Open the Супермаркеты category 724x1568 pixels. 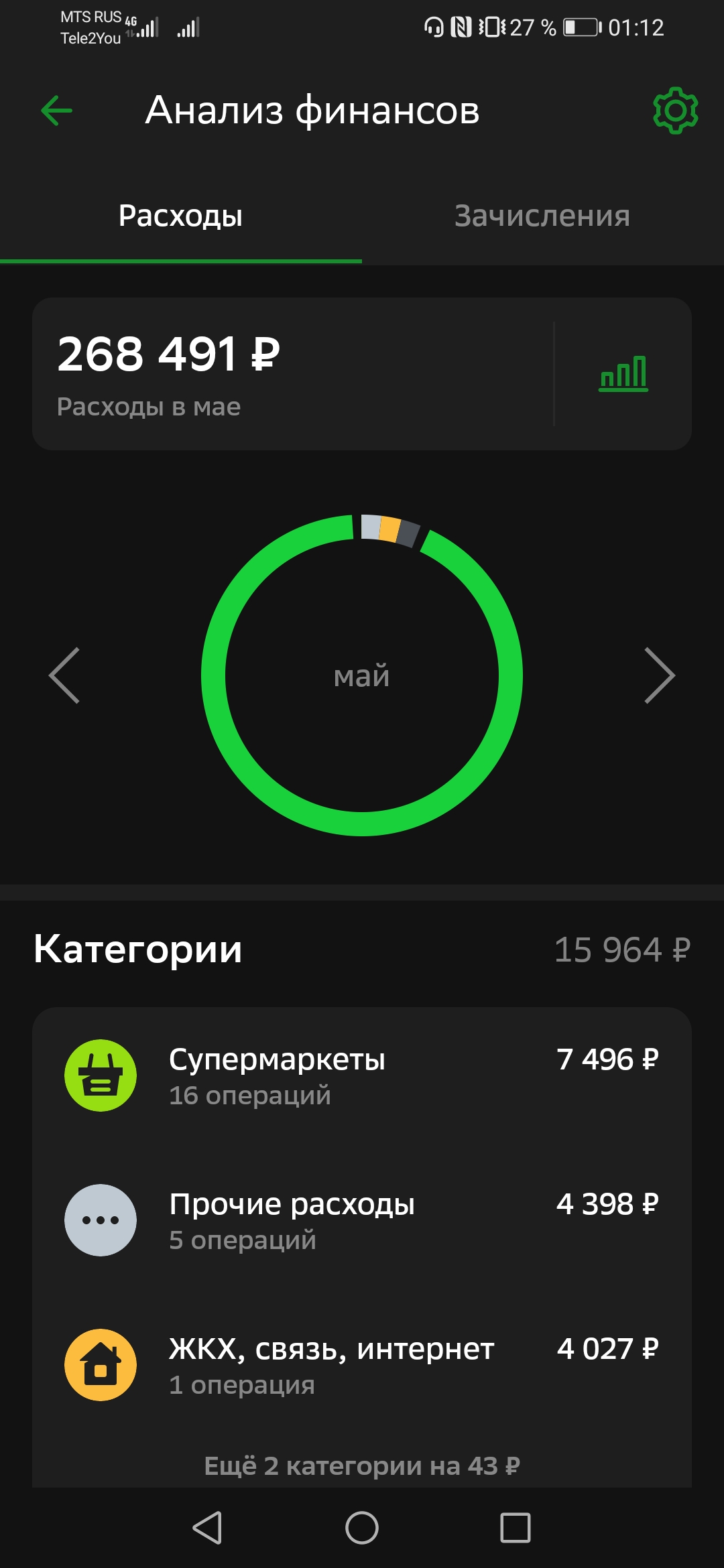(x=362, y=1075)
